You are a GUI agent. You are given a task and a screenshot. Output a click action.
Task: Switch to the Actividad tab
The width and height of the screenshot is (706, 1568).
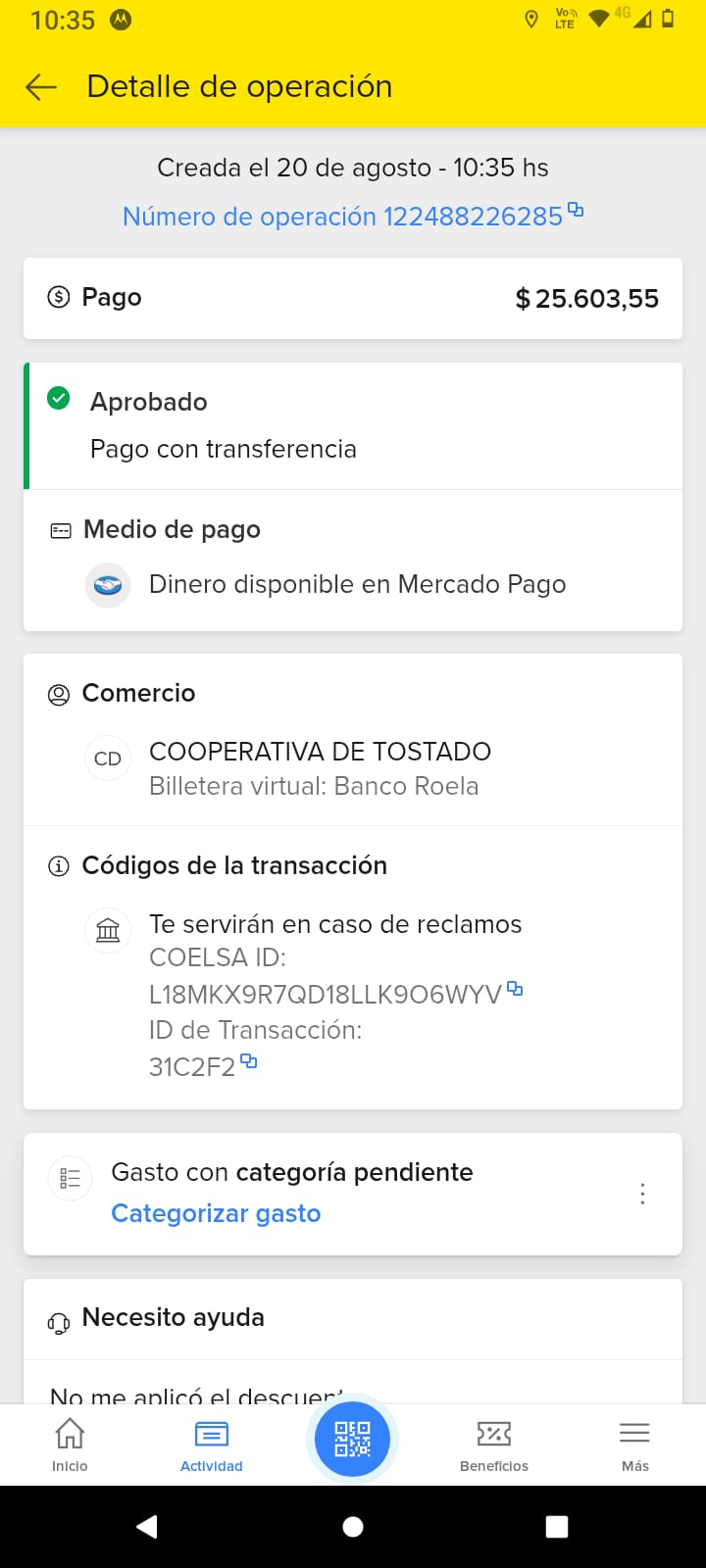(211, 1445)
